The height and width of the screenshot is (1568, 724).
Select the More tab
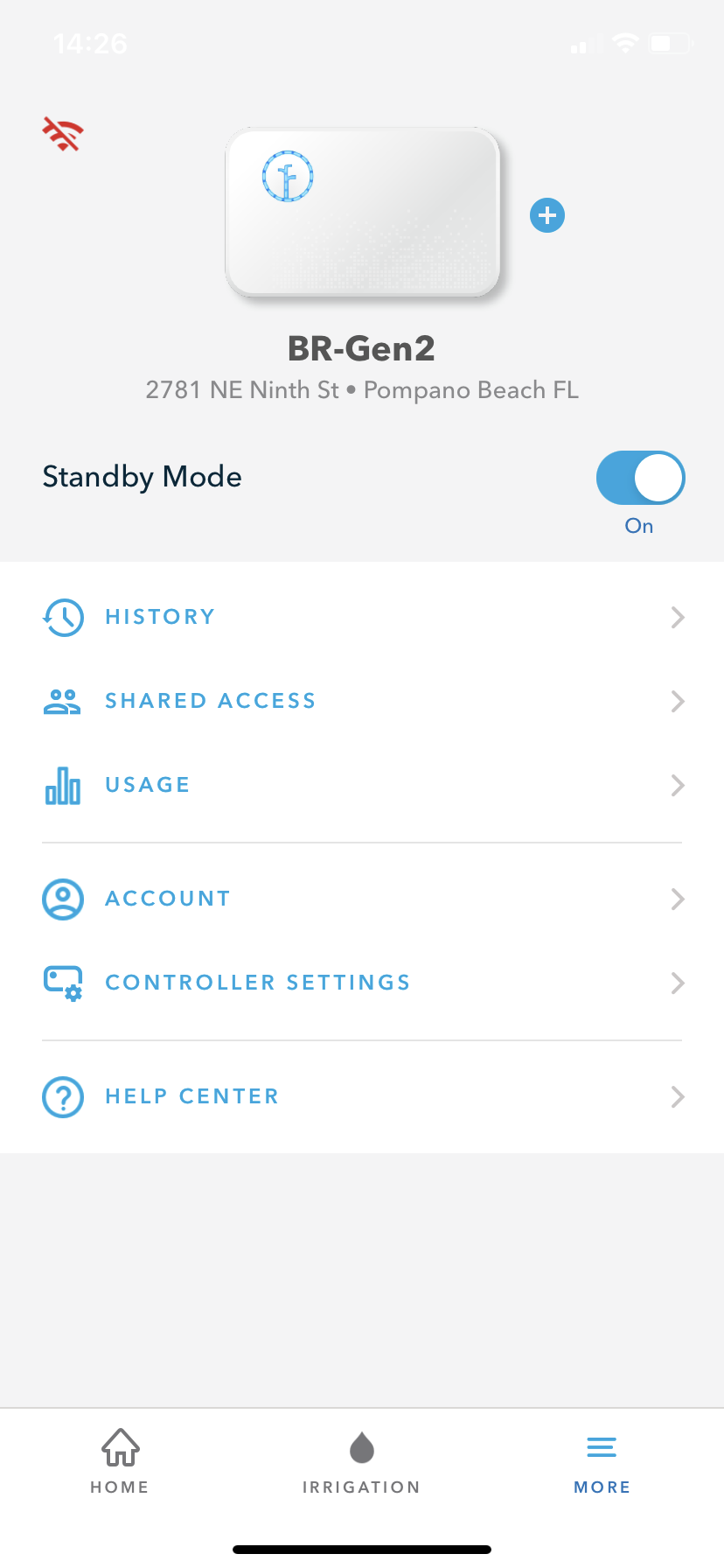[602, 1461]
